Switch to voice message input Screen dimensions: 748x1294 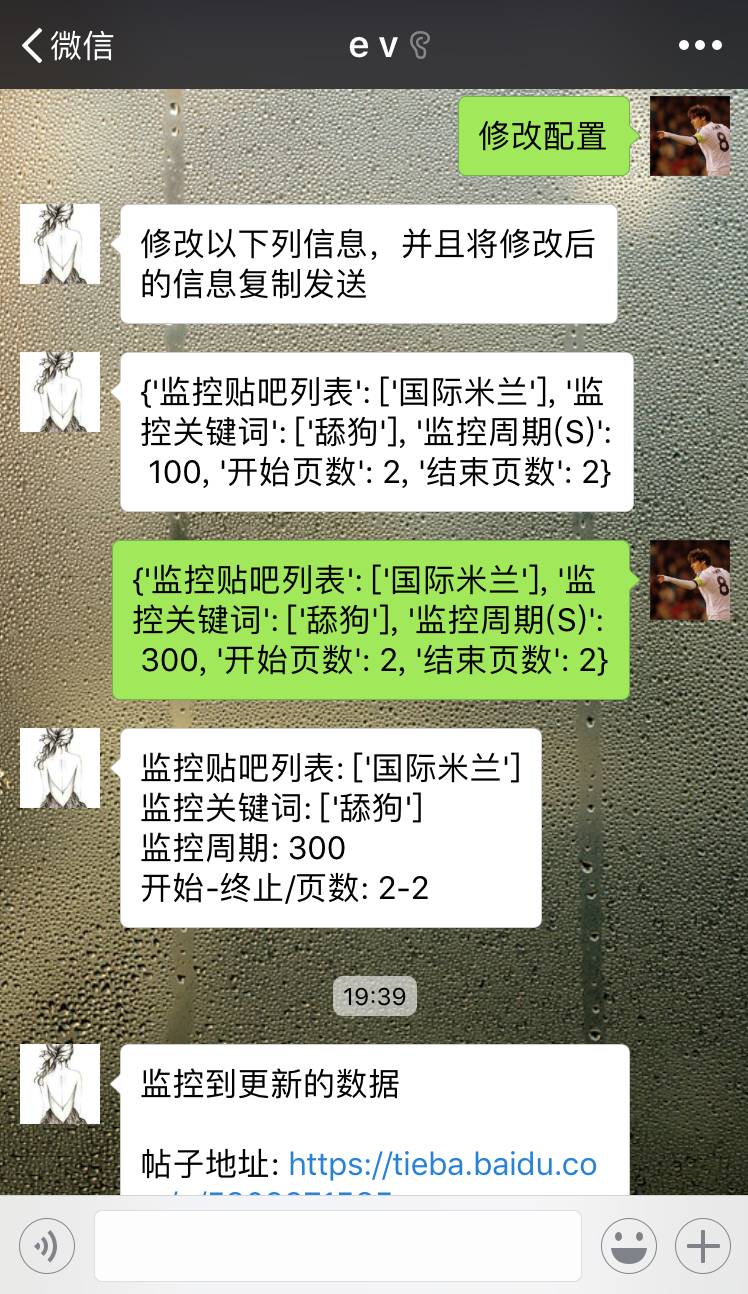[47, 1246]
